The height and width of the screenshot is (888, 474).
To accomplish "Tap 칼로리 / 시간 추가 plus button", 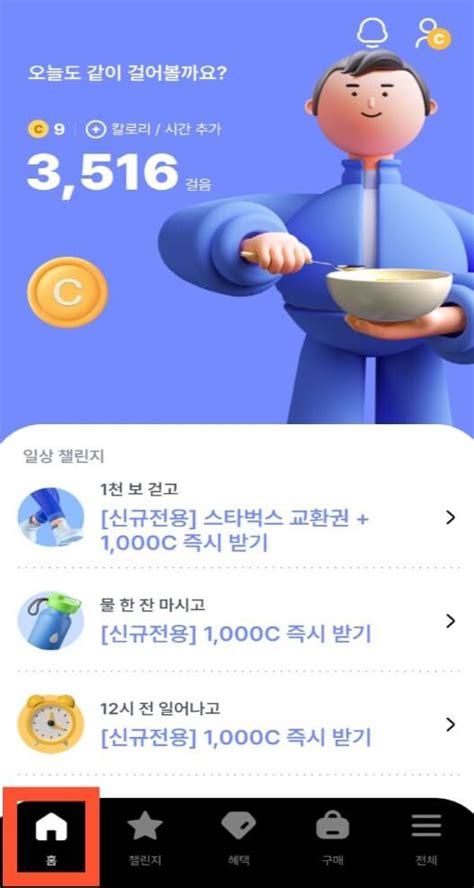I will pyautogui.click(x=96, y=130).
